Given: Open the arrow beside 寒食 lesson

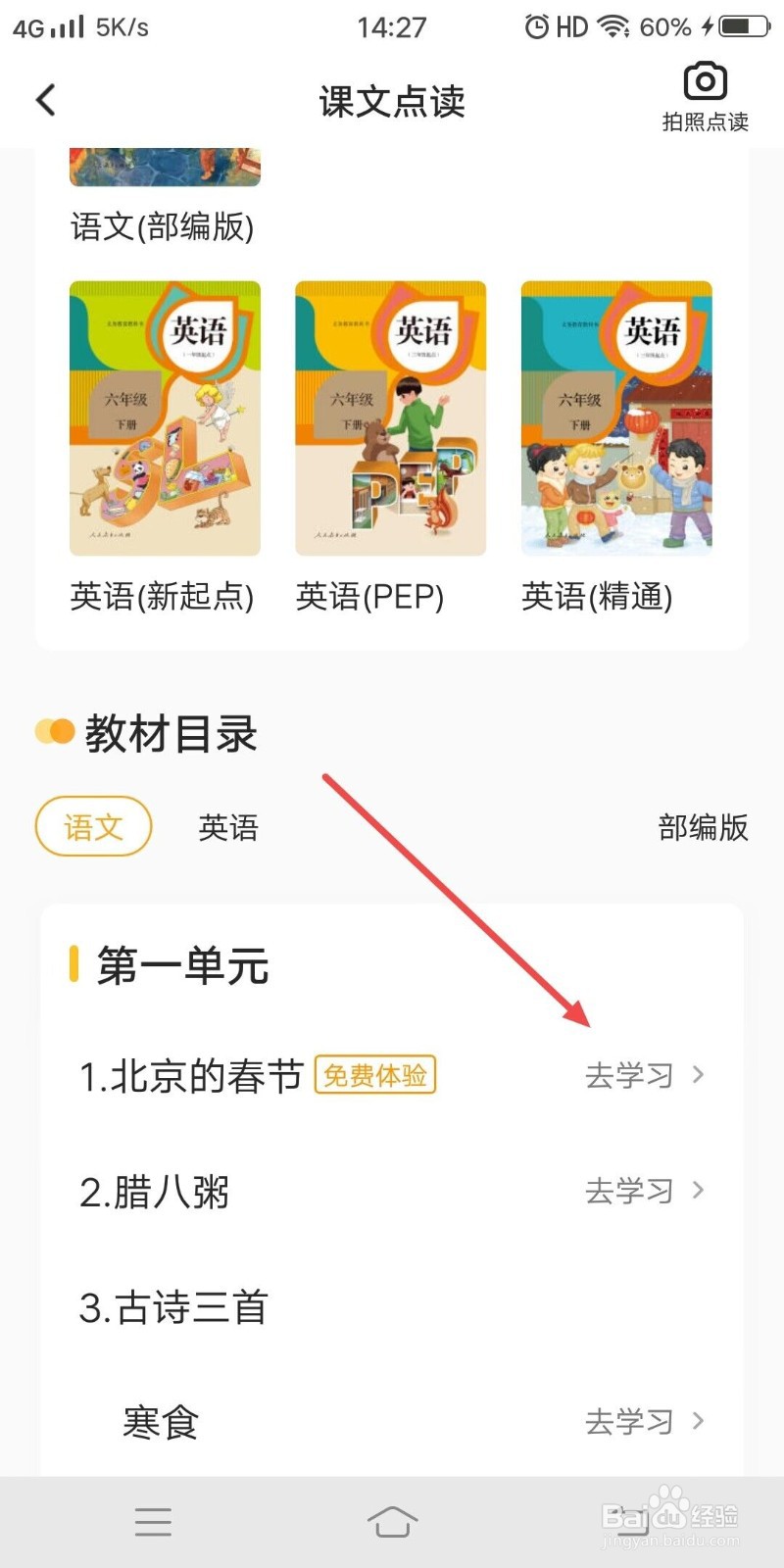Looking at the screenshot, I should coord(699,1419).
